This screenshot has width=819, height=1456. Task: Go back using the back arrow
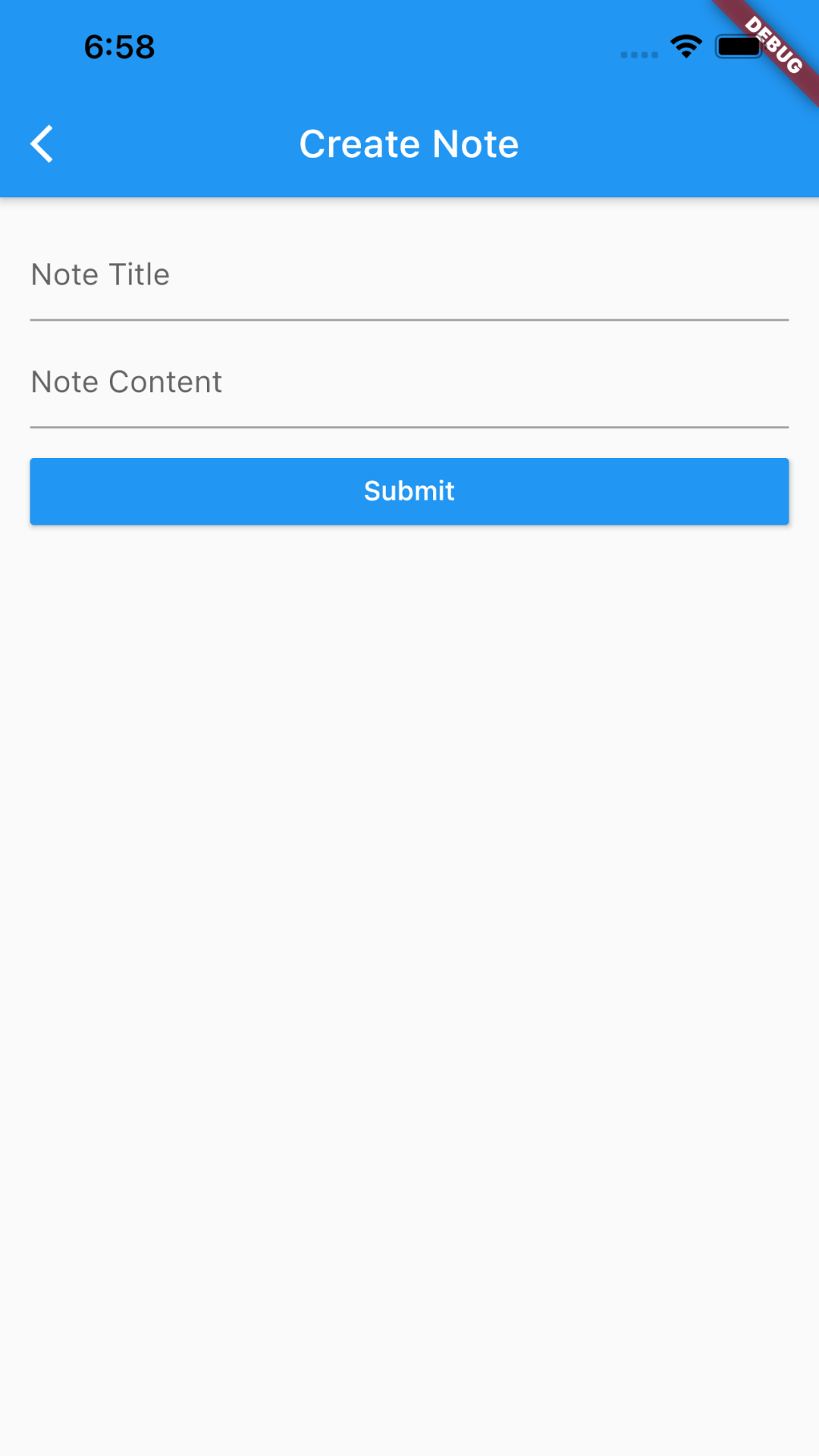[42, 144]
